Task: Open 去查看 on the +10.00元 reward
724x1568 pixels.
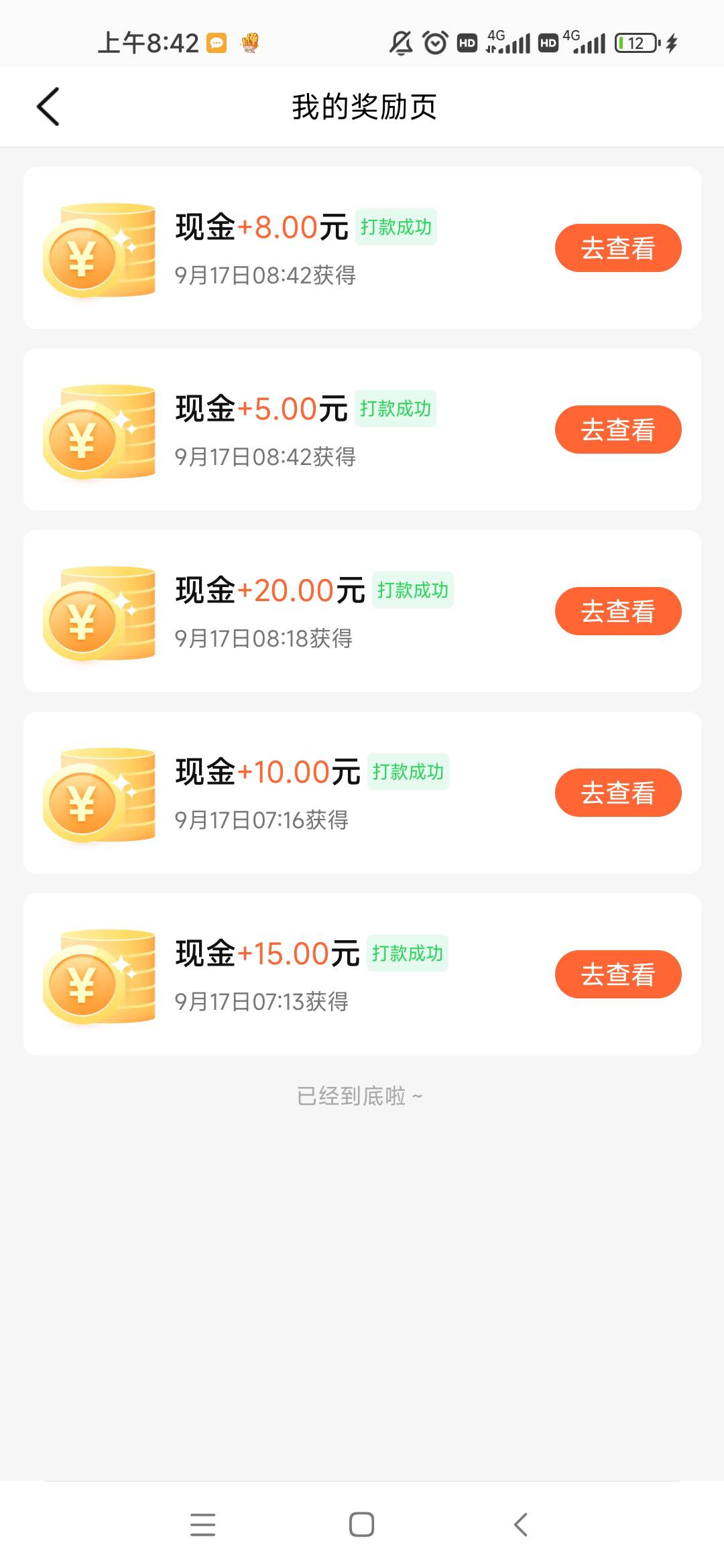Action: (x=618, y=793)
